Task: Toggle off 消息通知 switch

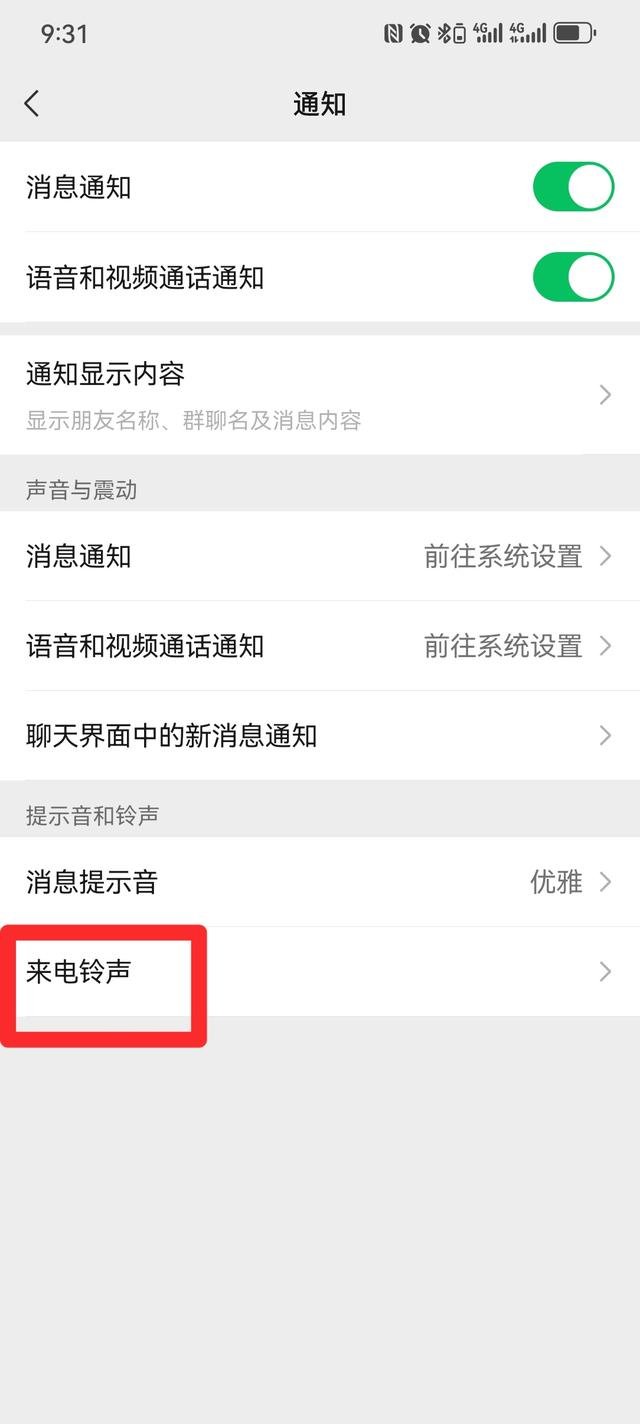Action: click(573, 187)
